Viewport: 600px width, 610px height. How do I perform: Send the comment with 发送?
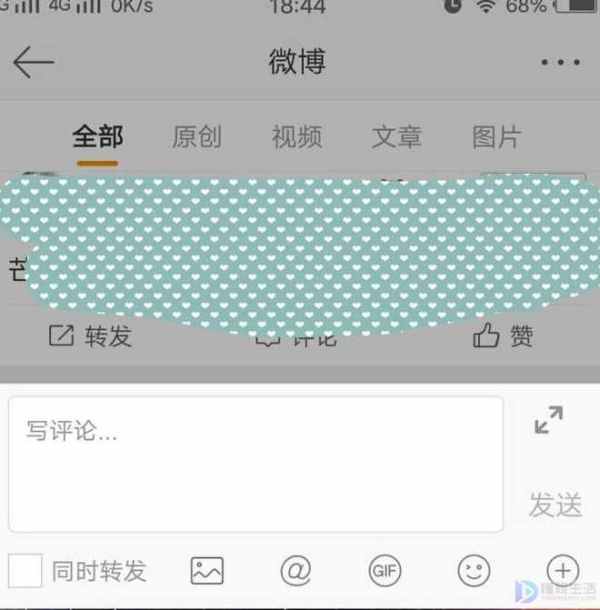tap(555, 505)
